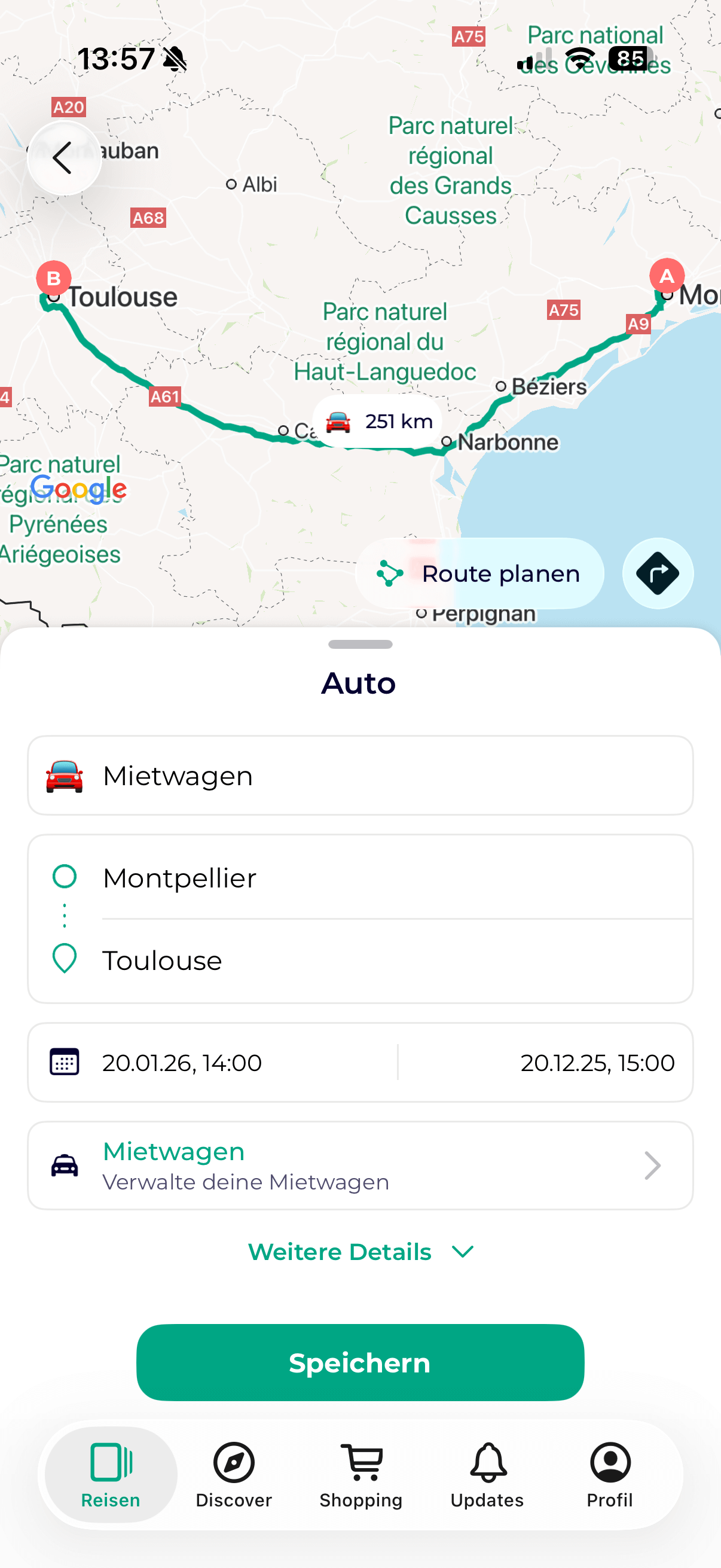Image resolution: width=721 pixels, height=1568 pixels.
Task: Tap marker A near Montpellier
Action: click(667, 276)
